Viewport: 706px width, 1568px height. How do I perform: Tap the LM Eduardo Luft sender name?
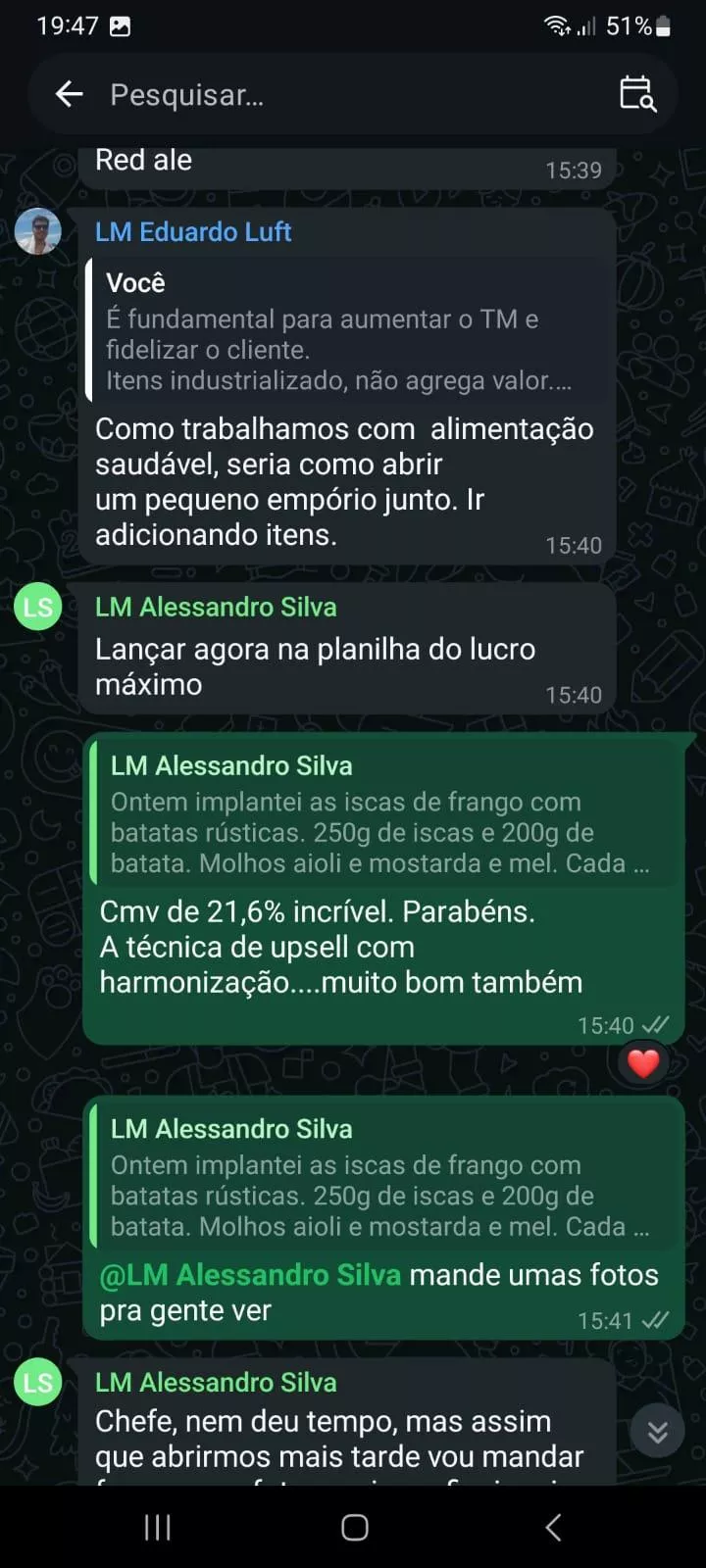[193, 232]
